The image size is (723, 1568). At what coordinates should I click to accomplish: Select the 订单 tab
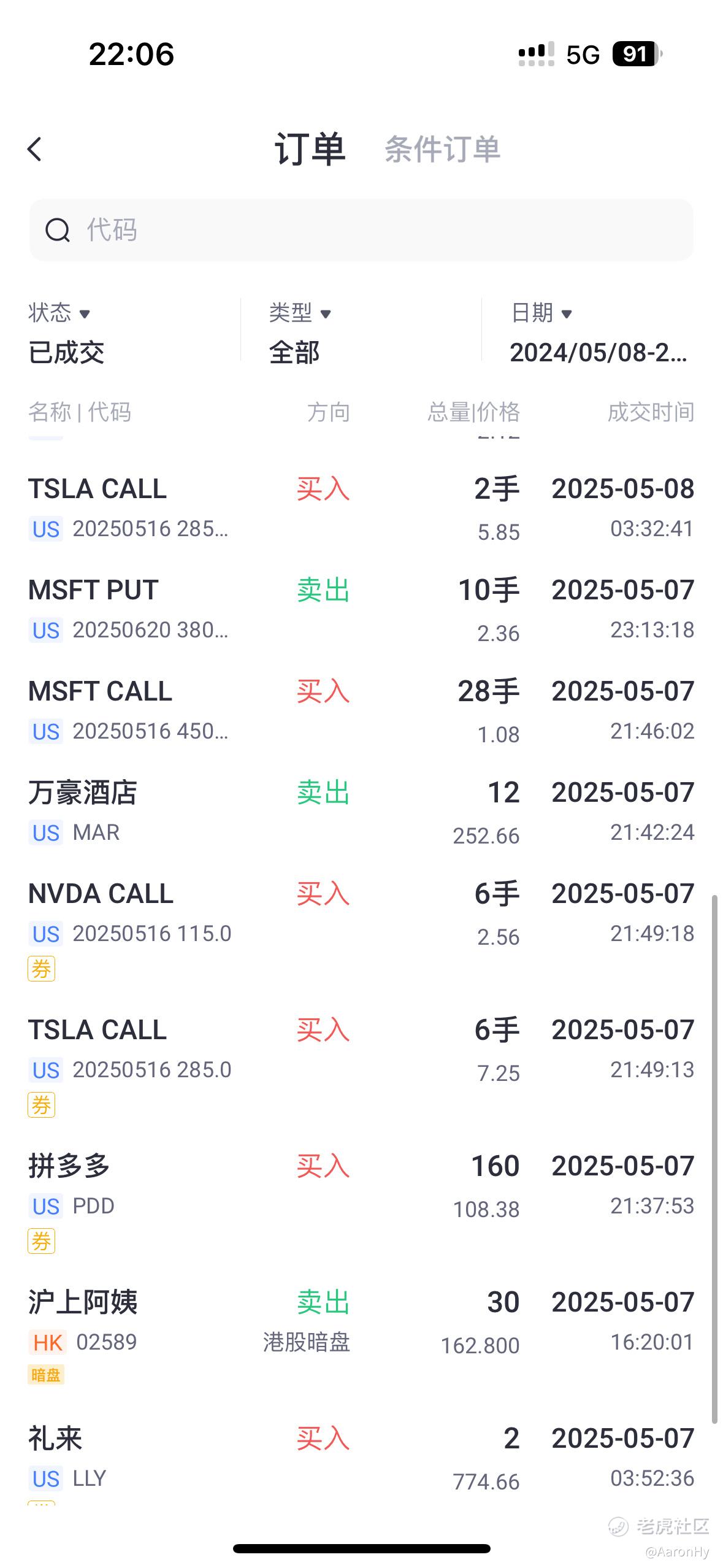pos(310,149)
